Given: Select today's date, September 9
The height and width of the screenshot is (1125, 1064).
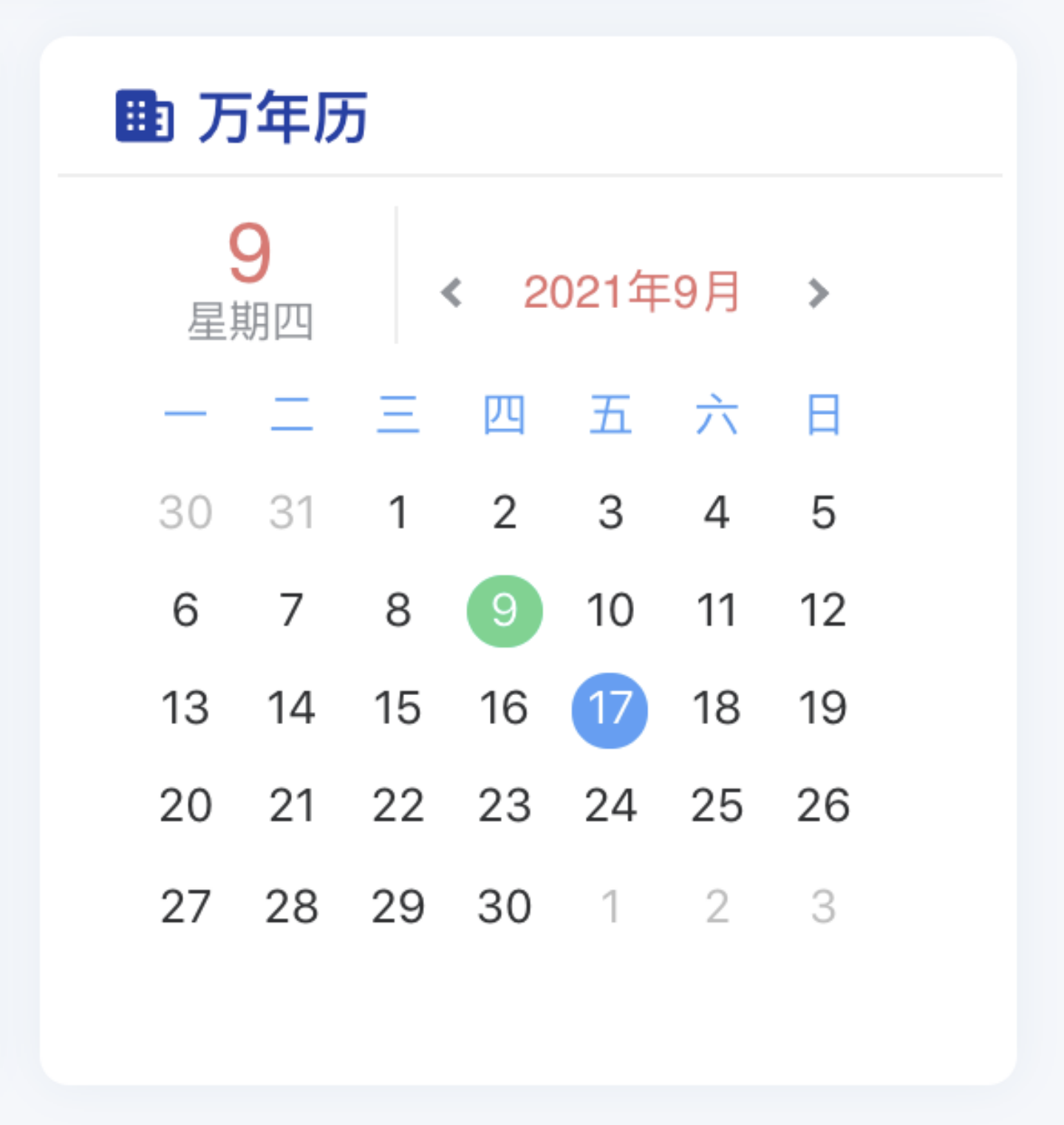Looking at the screenshot, I should tap(505, 611).
